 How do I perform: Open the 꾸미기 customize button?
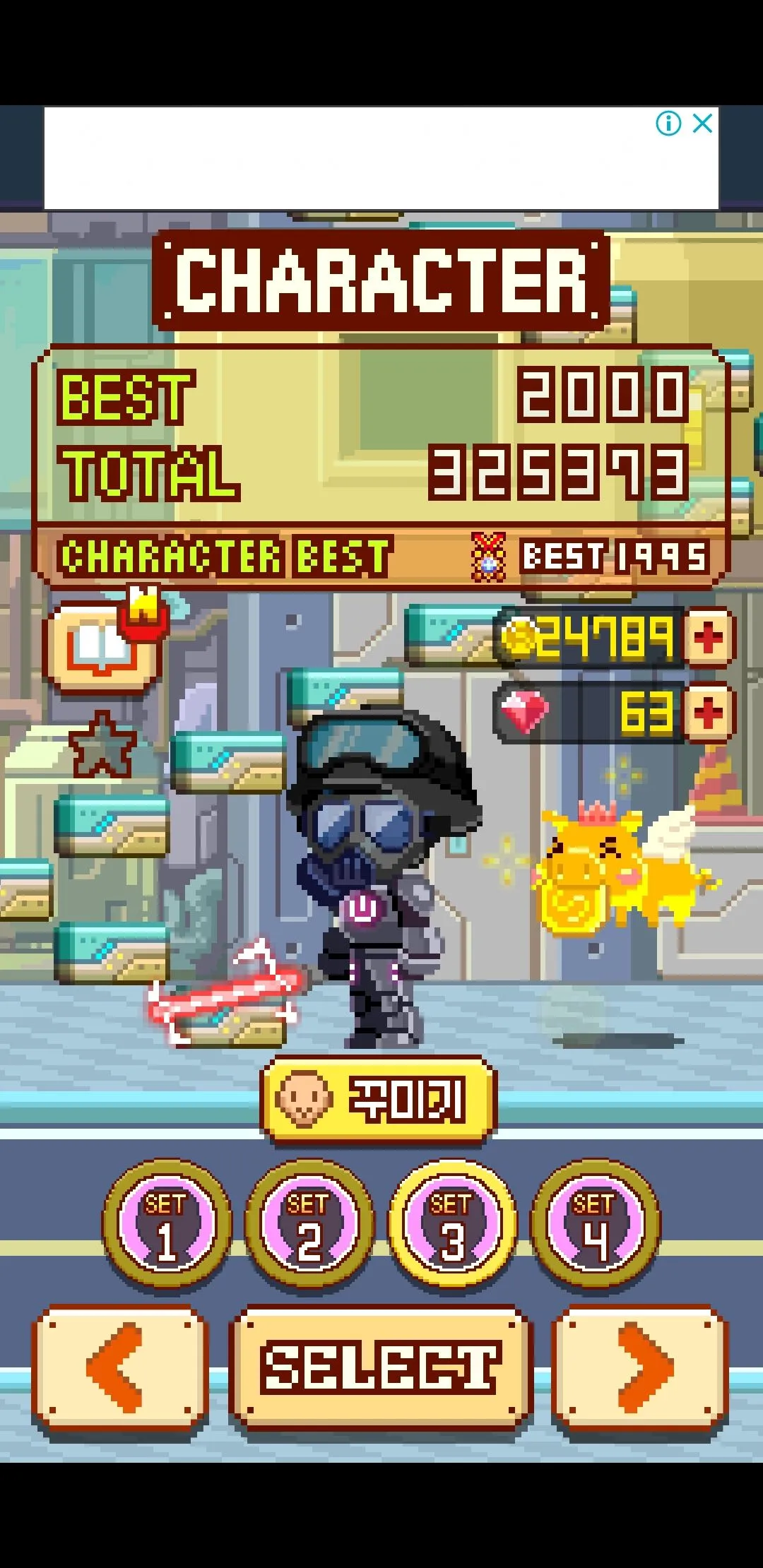(379, 1100)
